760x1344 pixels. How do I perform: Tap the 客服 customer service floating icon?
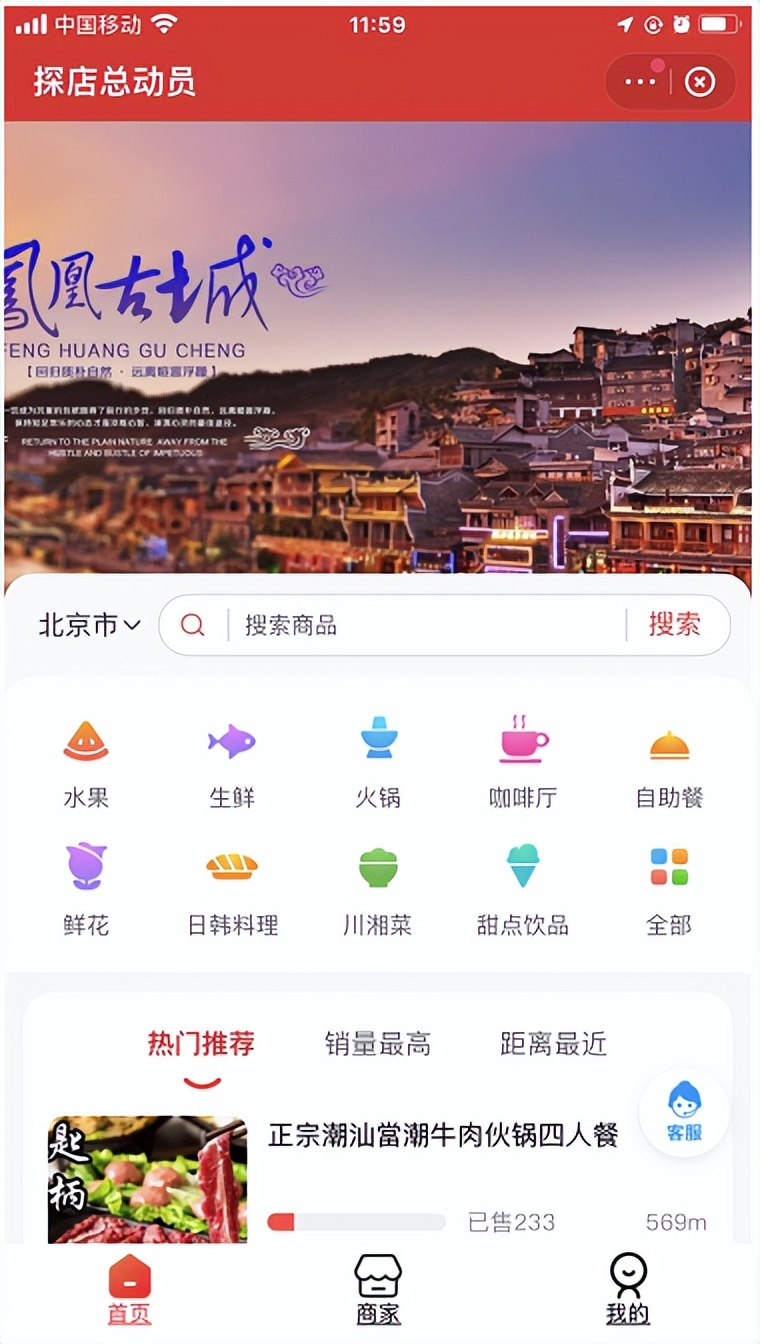coord(684,1112)
